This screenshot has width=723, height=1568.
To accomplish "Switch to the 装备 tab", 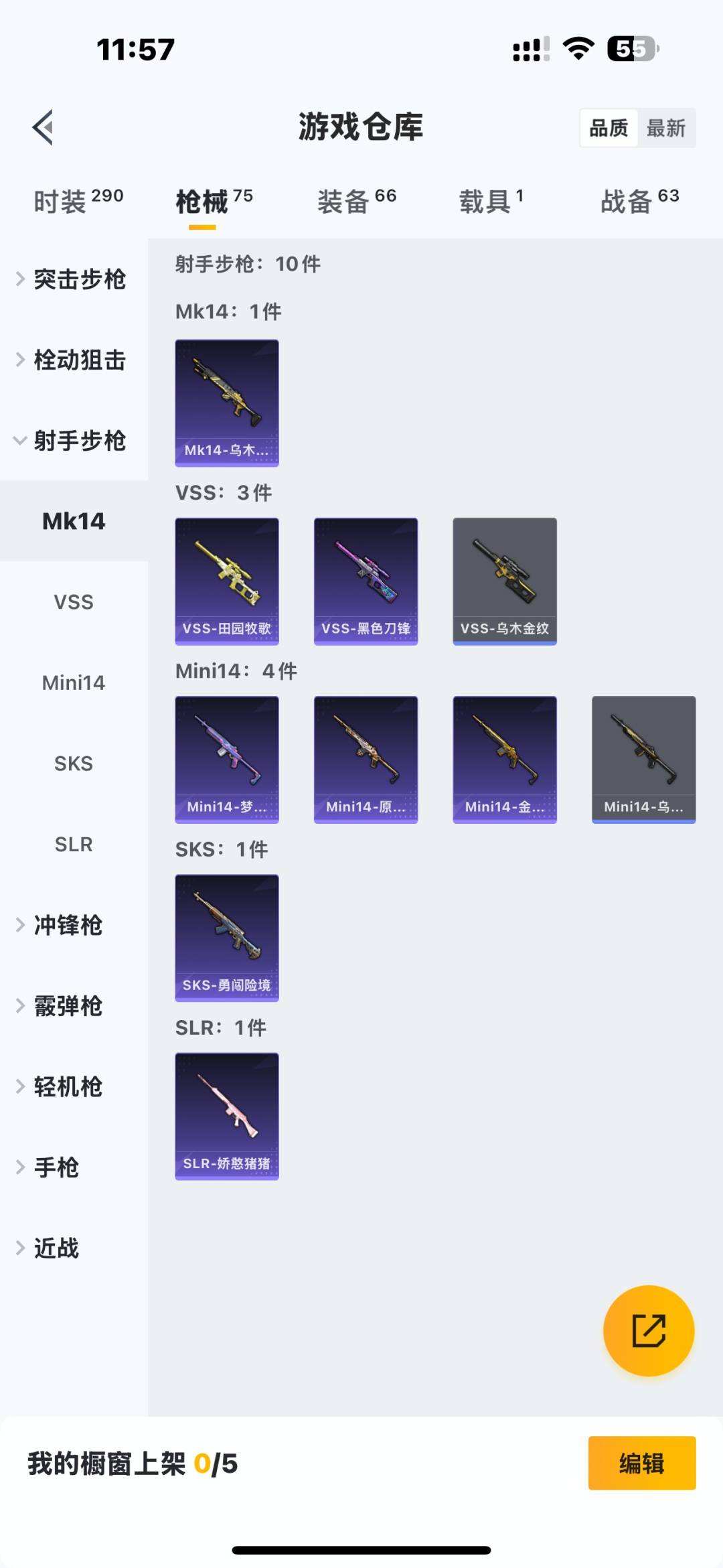I will pos(356,201).
